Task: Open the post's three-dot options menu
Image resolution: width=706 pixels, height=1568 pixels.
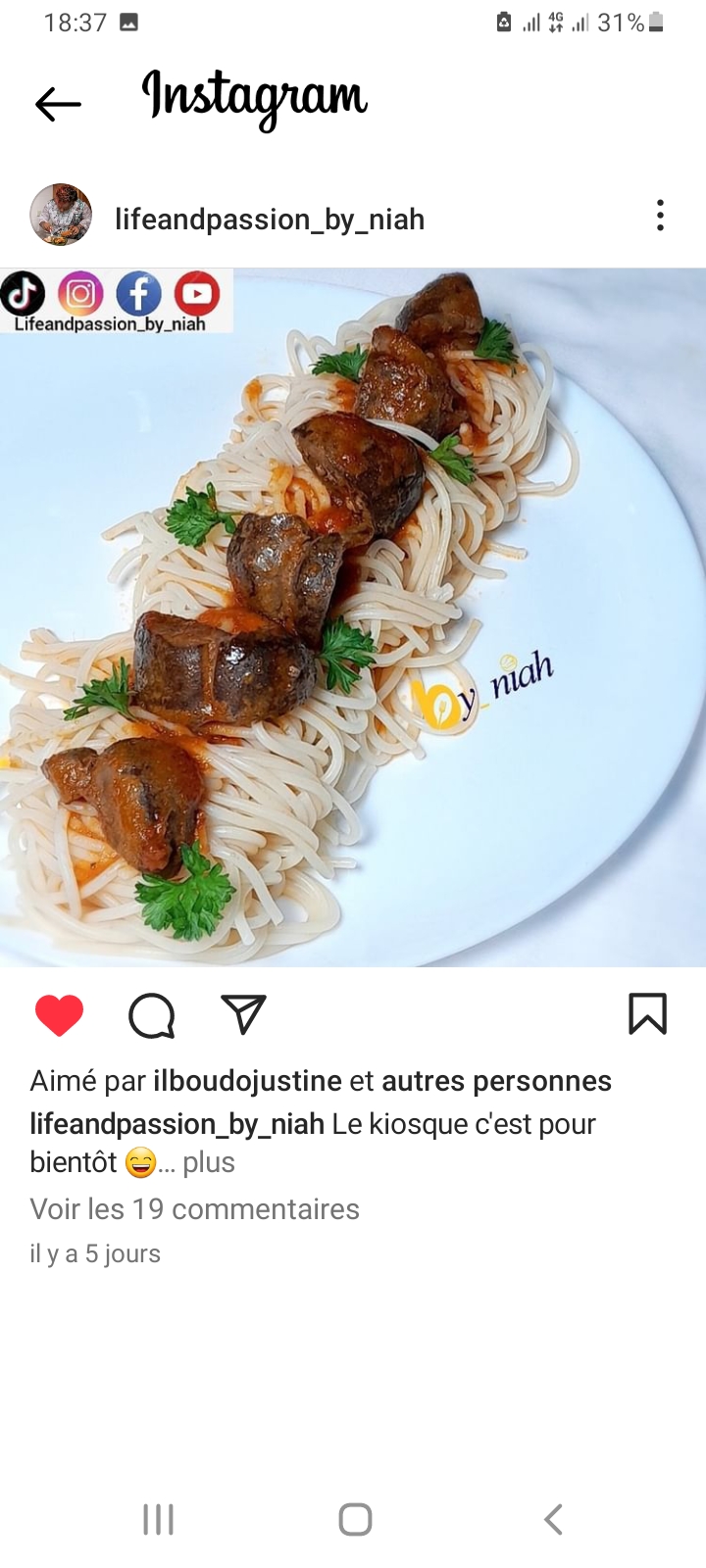Action: pyautogui.click(x=660, y=216)
